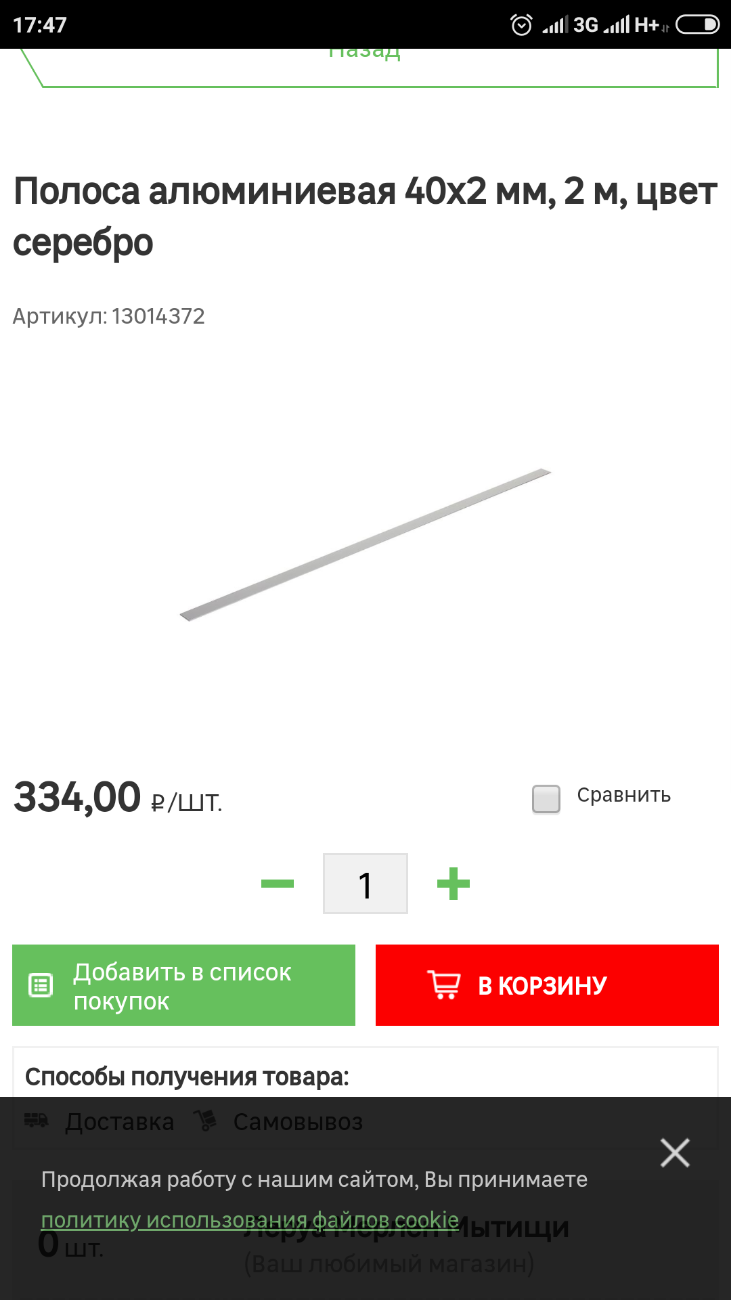Tap the quantity input field
Viewport: 731px width, 1300px height.
pos(365,884)
